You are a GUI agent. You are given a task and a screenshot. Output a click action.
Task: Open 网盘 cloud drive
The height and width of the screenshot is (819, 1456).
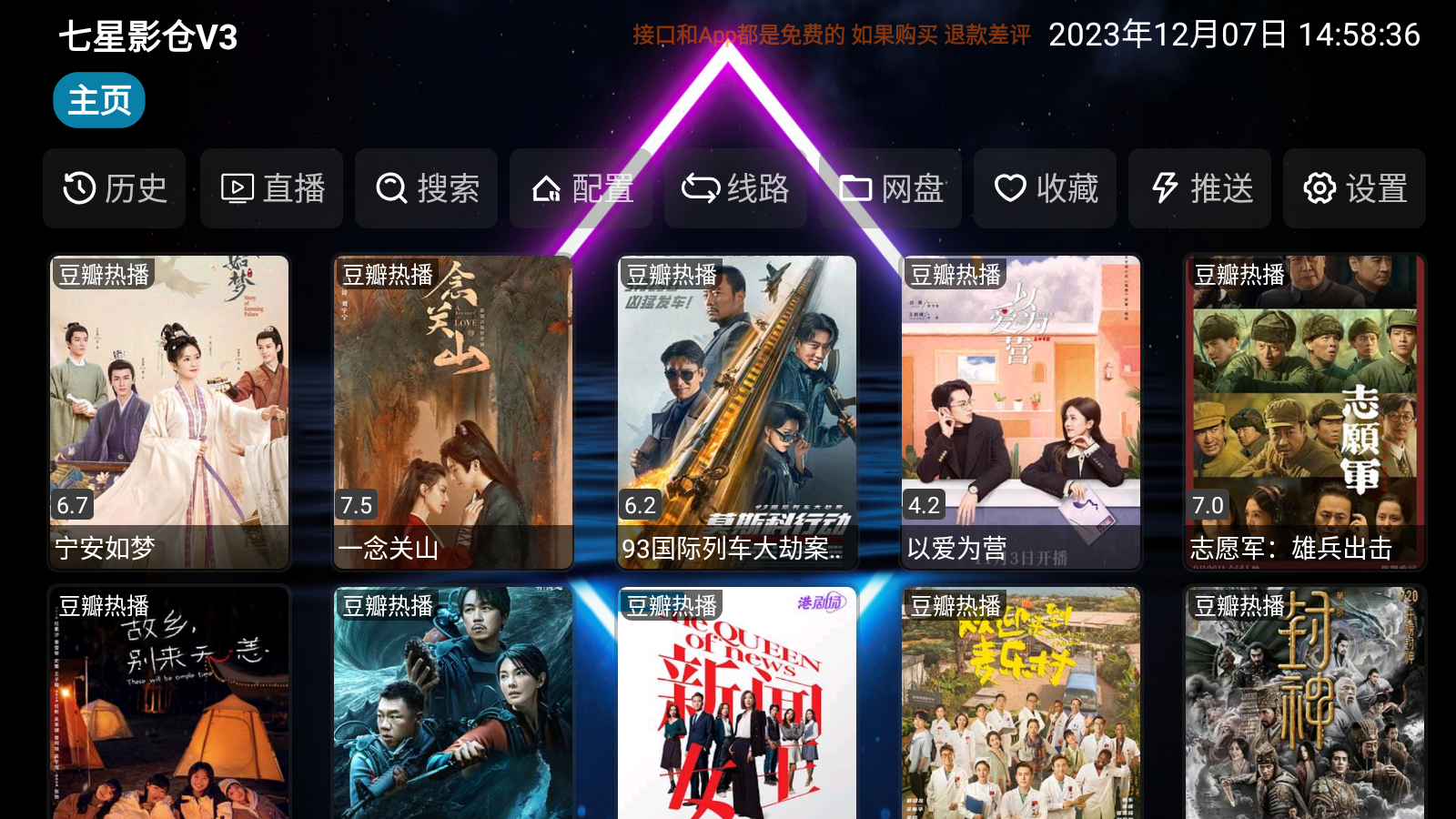point(890,188)
